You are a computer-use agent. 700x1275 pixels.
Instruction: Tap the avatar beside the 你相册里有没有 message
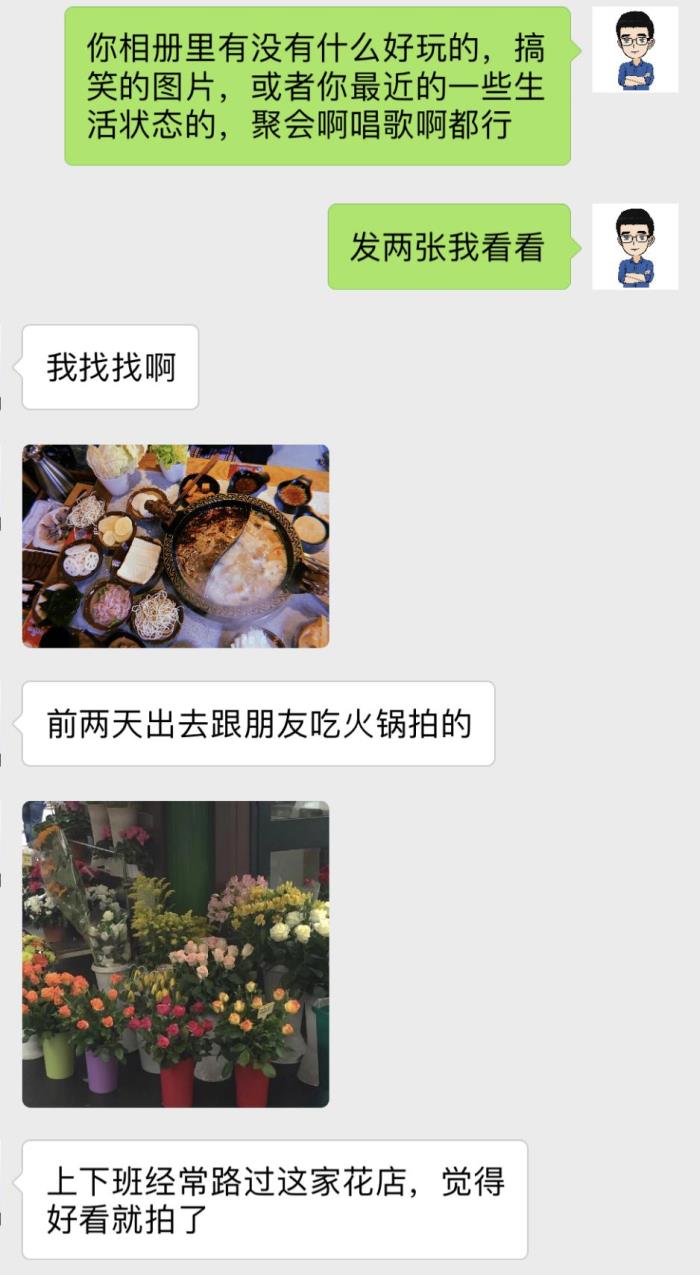(x=634, y=50)
